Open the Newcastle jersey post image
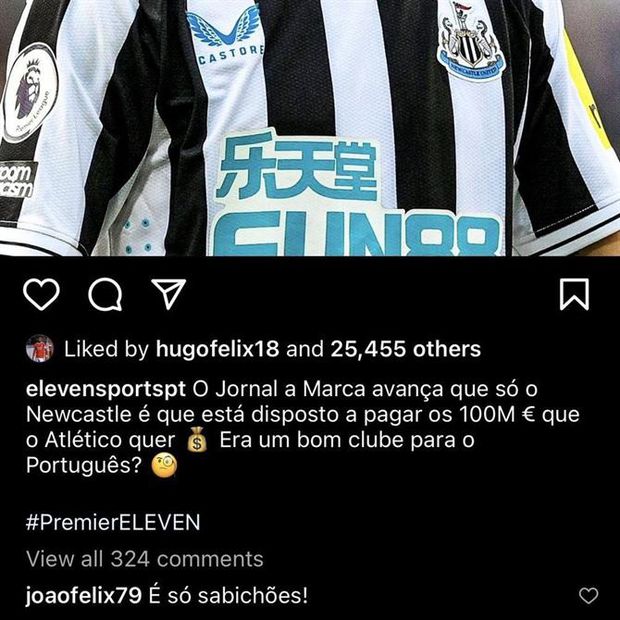620x620 pixels. pyautogui.click(x=310, y=128)
